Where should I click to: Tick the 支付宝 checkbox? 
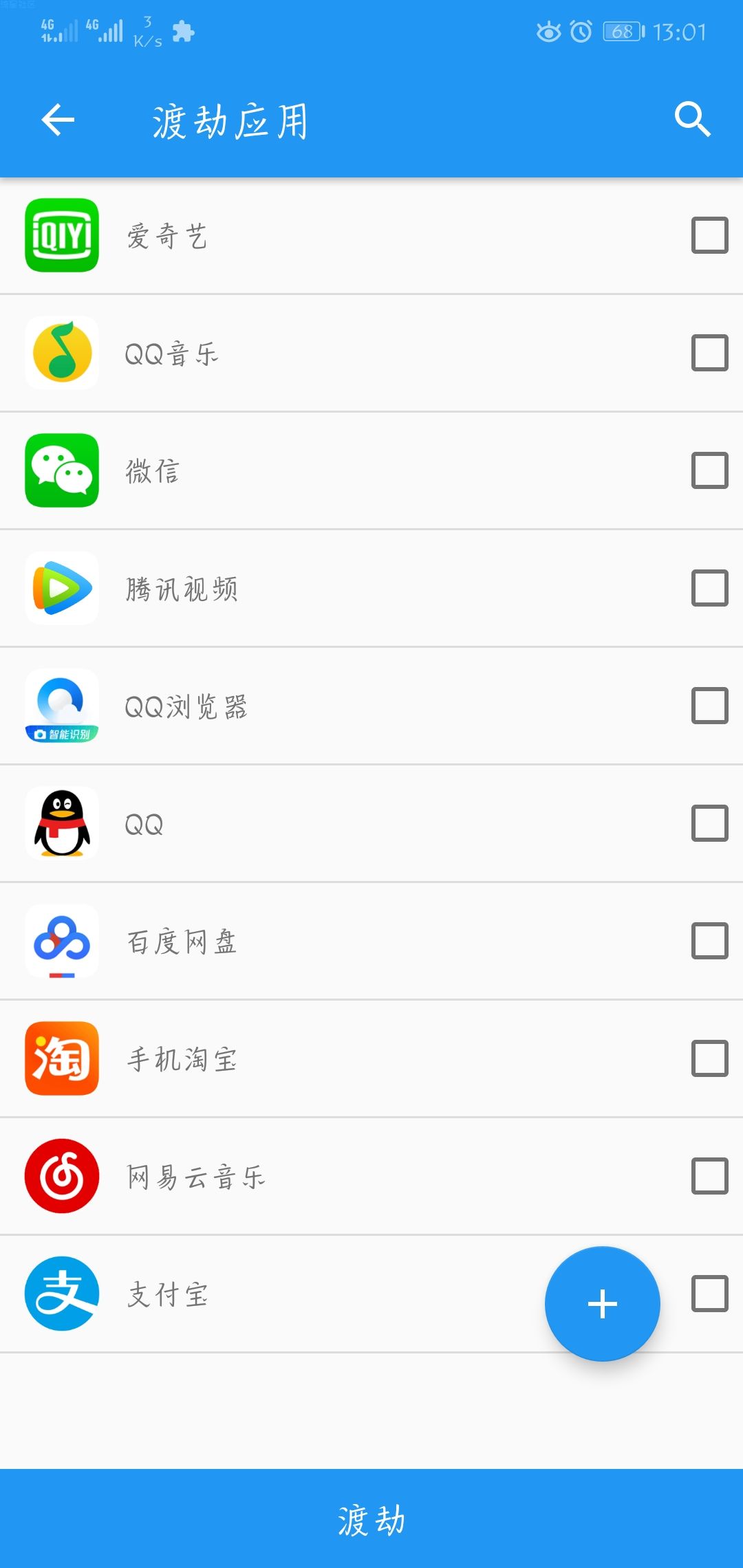(x=710, y=1294)
